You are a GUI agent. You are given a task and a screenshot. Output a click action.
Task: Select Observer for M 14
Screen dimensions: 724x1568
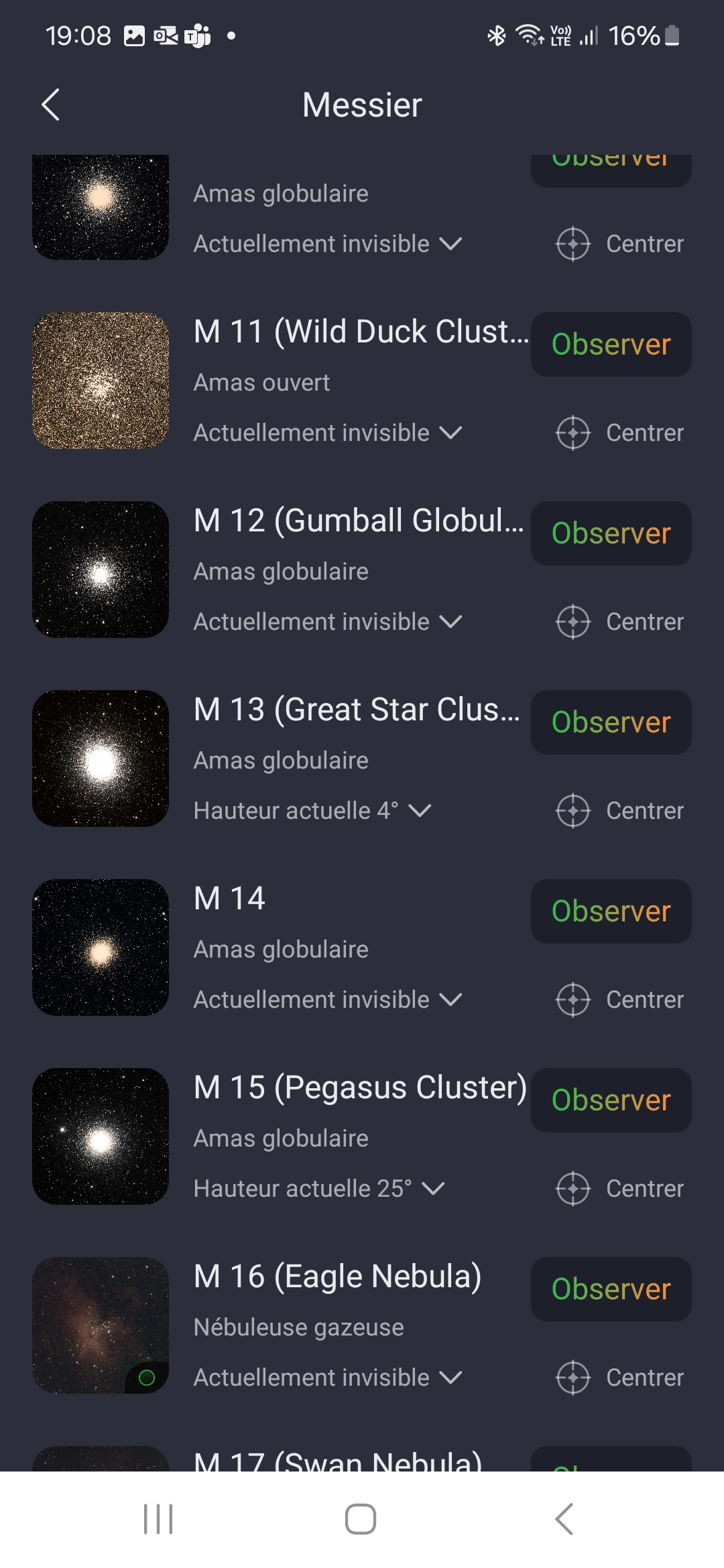611,911
